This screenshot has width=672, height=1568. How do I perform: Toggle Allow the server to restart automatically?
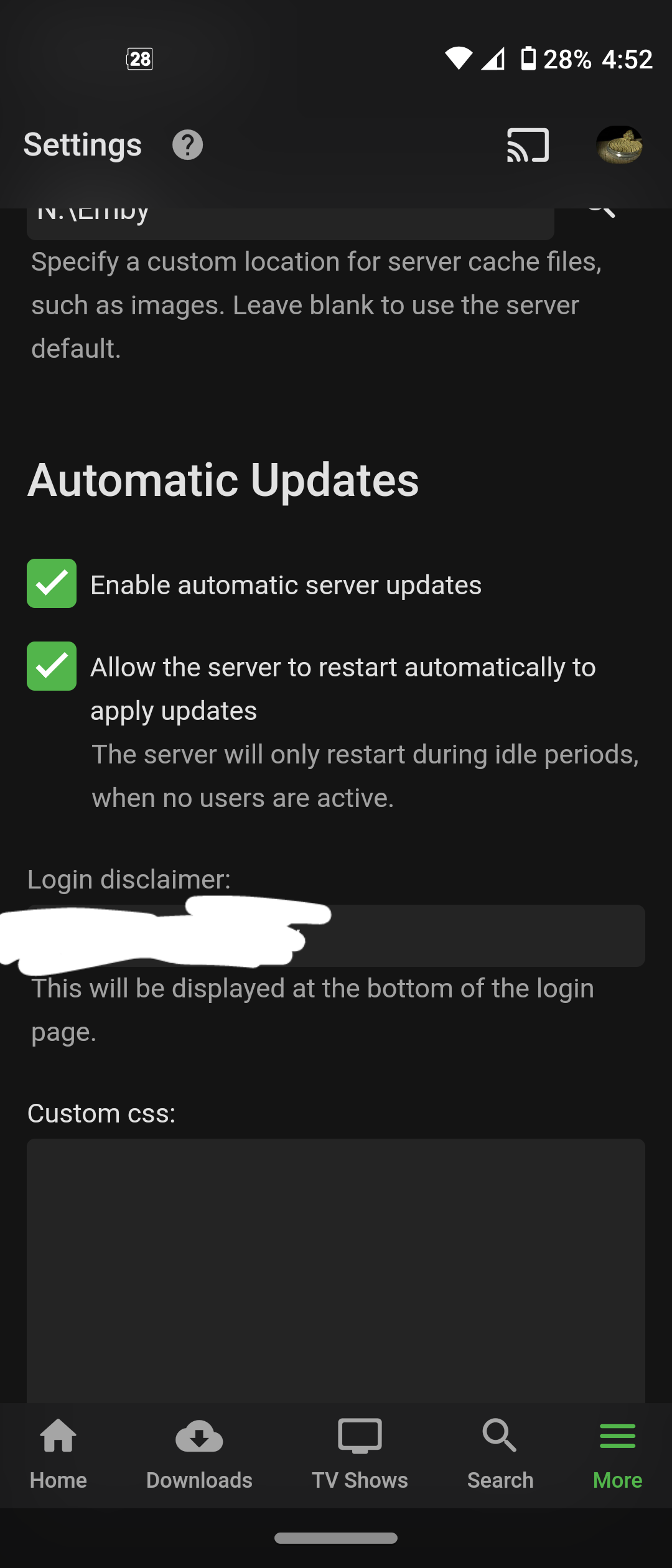coord(52,666)
